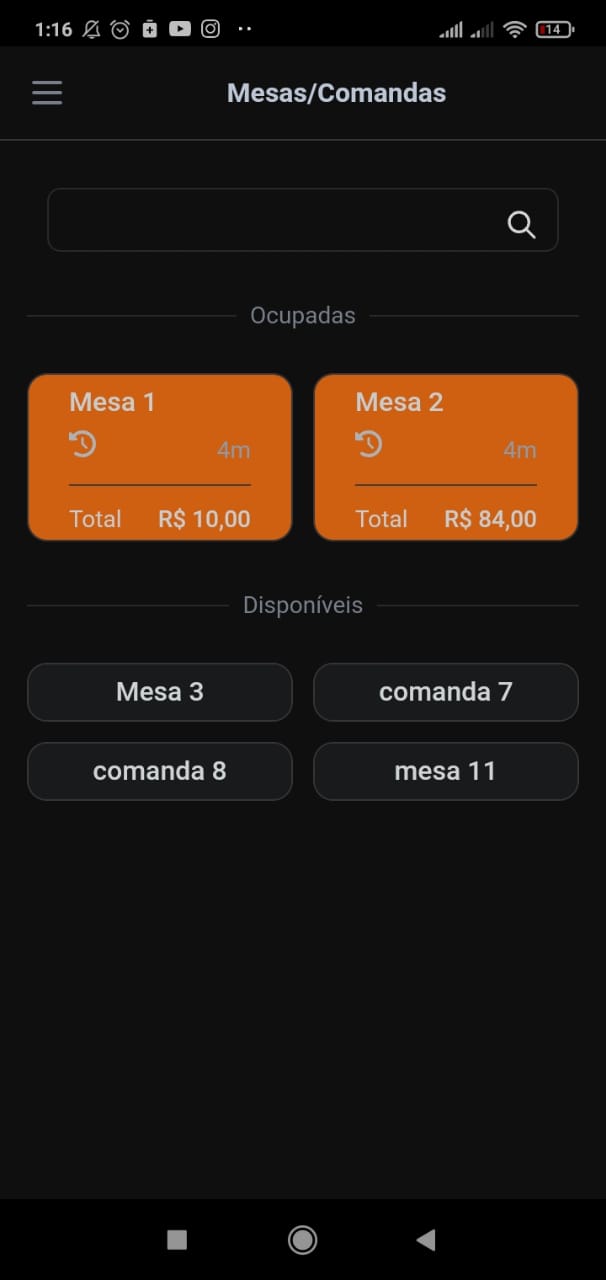Open occupied Mesa 1 card
Viewport: 606px width, 1280px height.
click(160, 457)
